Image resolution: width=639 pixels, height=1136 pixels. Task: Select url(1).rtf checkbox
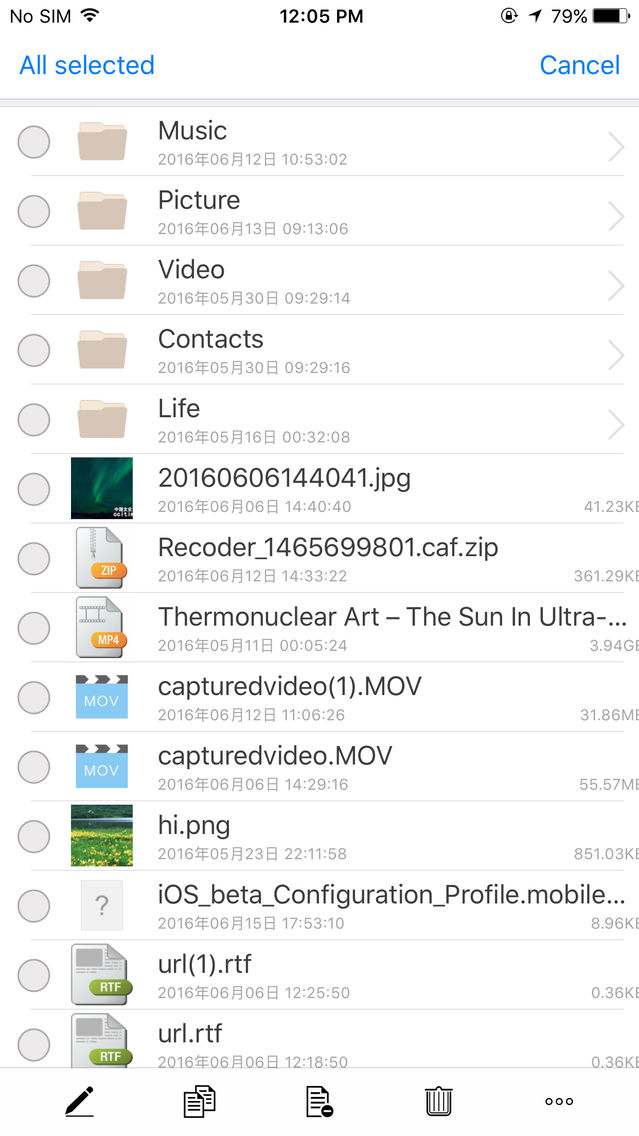34,975
